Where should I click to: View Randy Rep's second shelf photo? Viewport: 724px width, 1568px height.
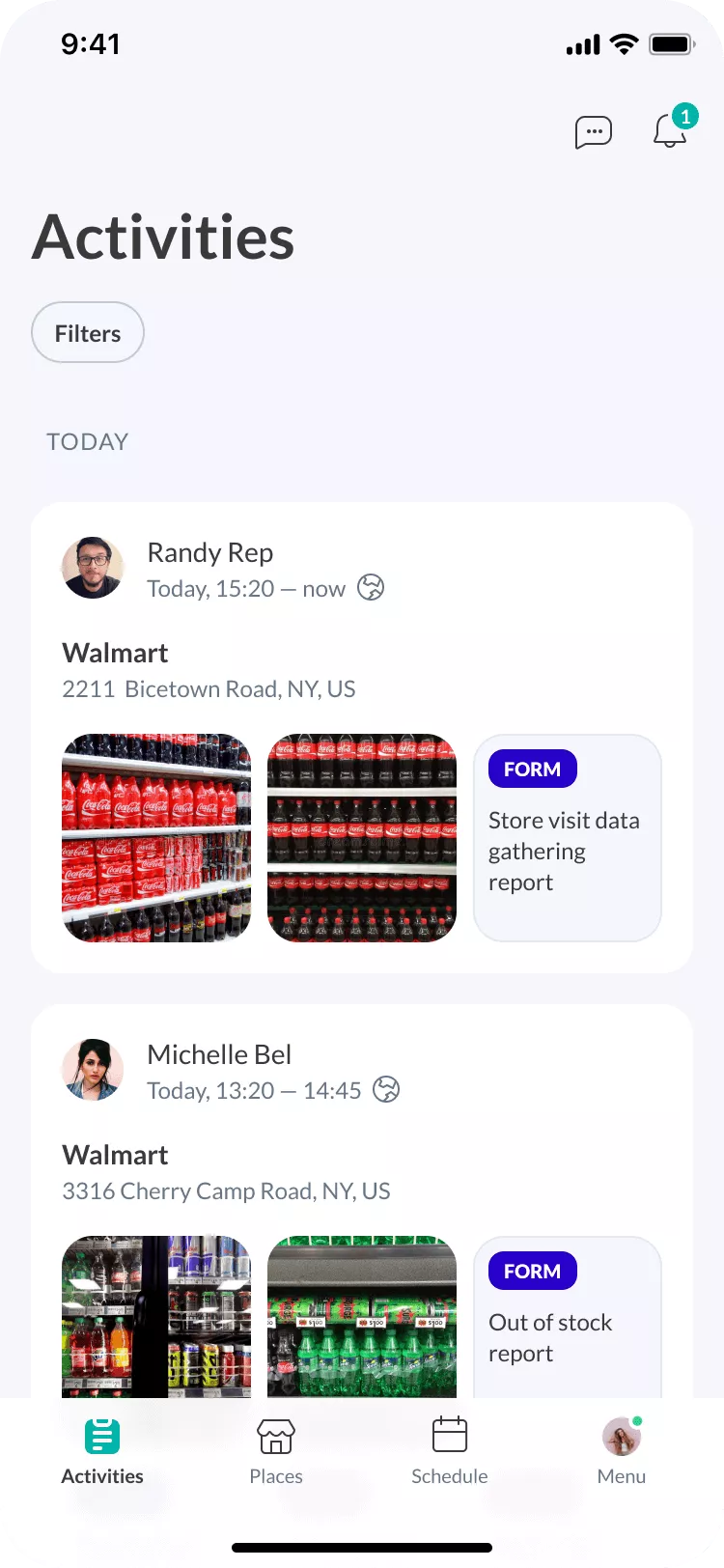click(x=362, y=837)
